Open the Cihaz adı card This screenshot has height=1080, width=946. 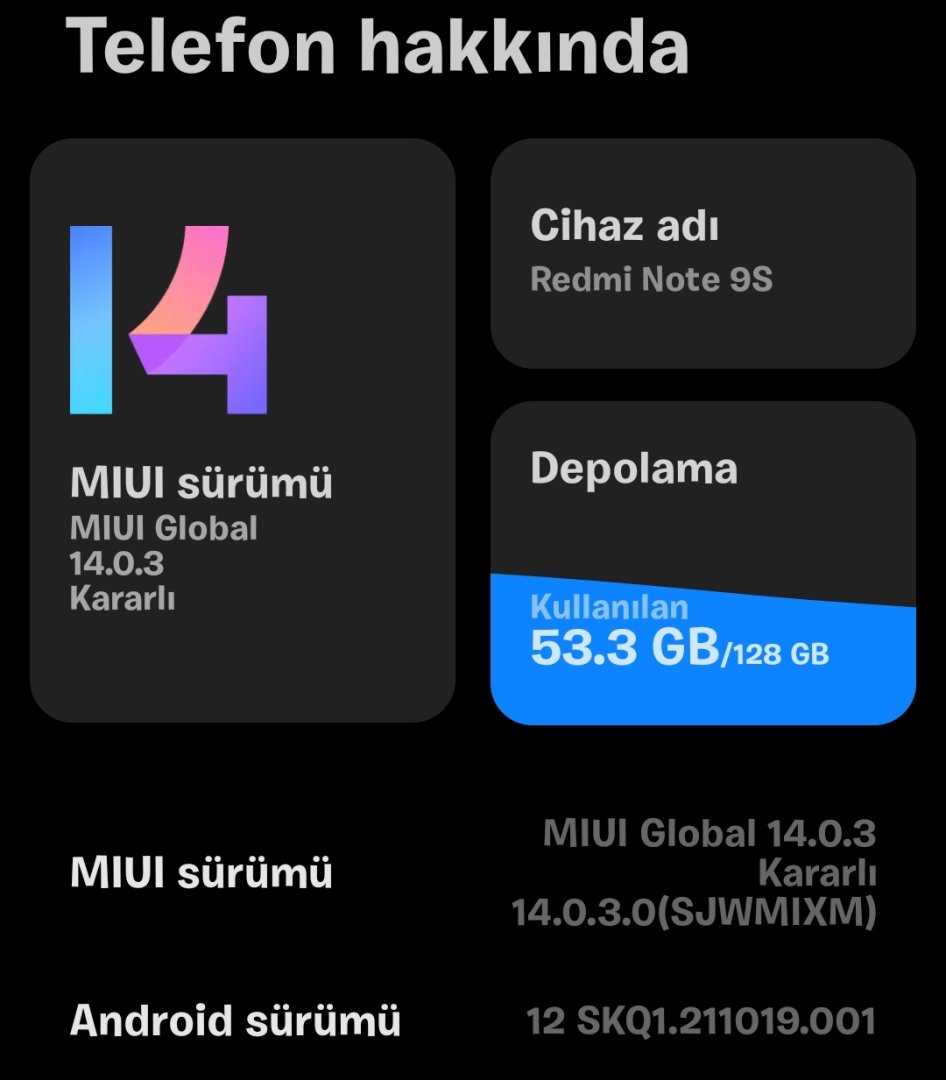point(703,253)
